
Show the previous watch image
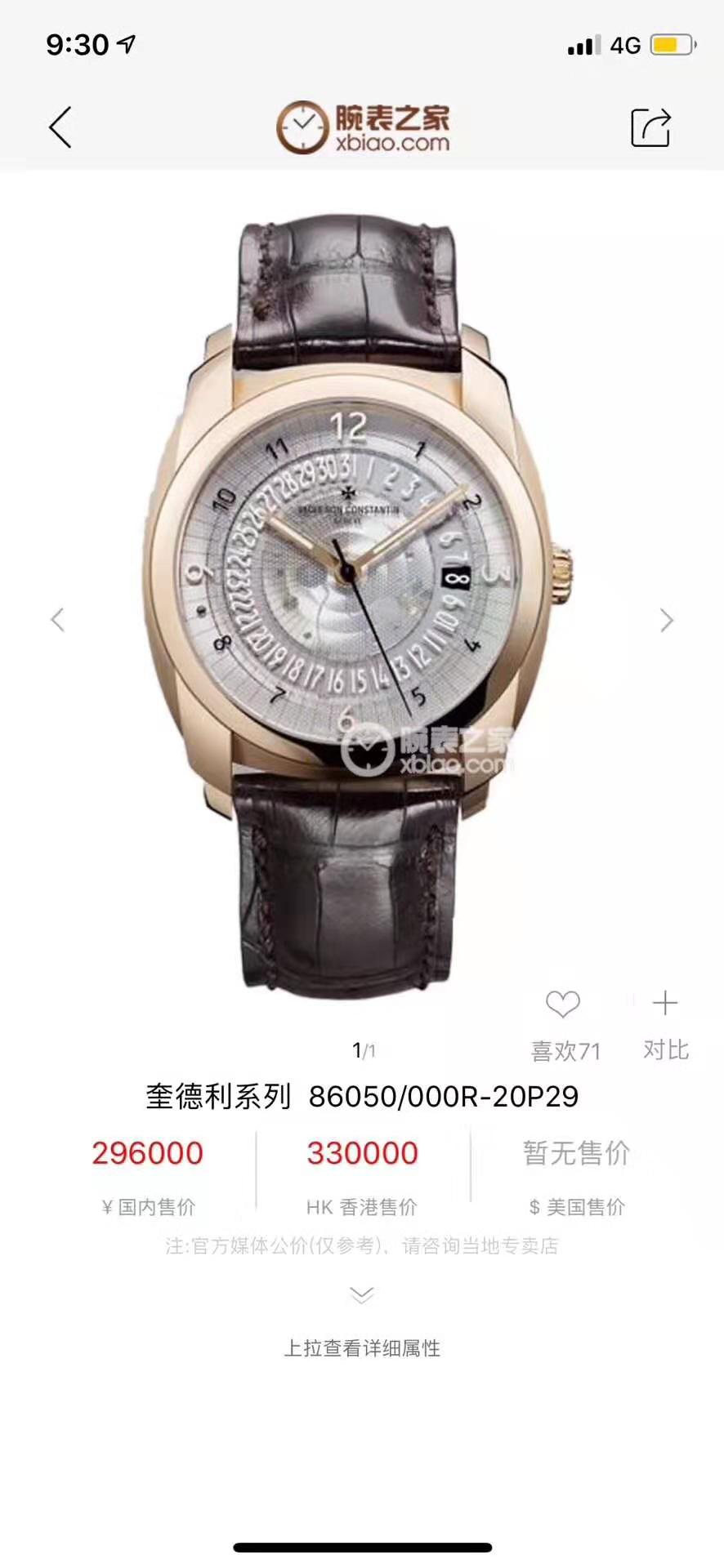(x=57, y=620)
